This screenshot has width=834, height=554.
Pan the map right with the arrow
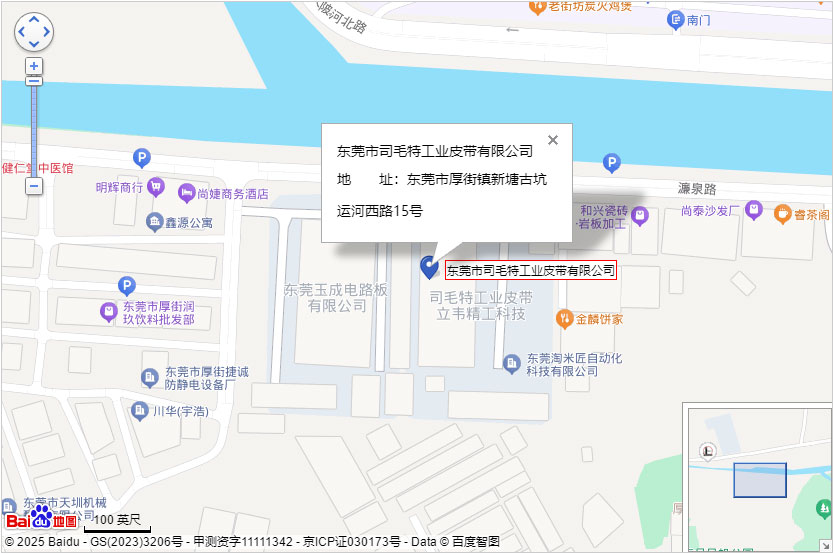tap(46, 32)
